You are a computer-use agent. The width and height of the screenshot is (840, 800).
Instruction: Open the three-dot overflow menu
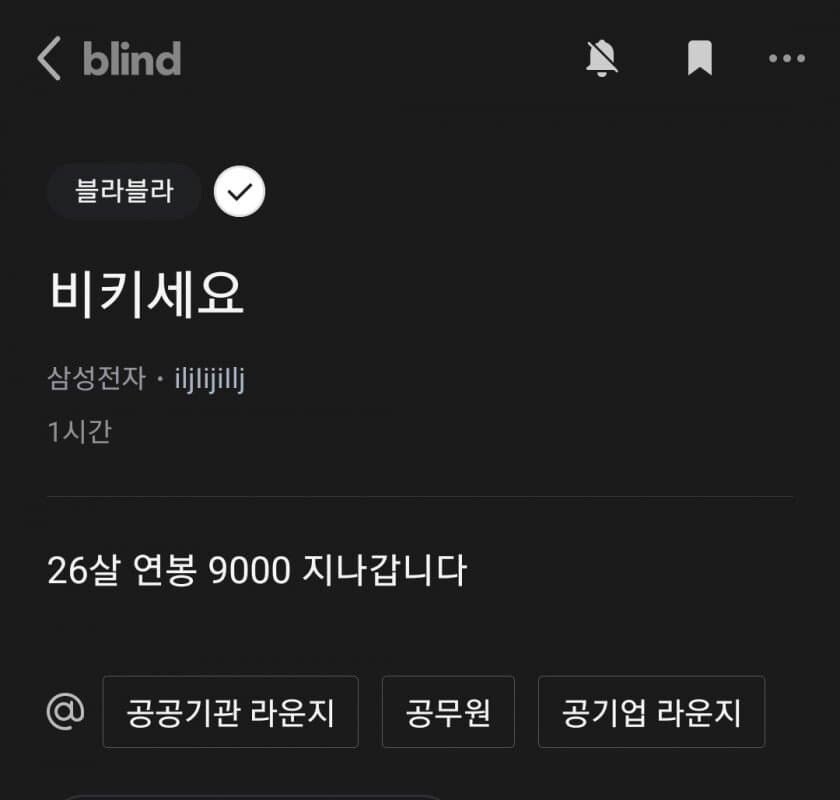(x=787, y=59)
